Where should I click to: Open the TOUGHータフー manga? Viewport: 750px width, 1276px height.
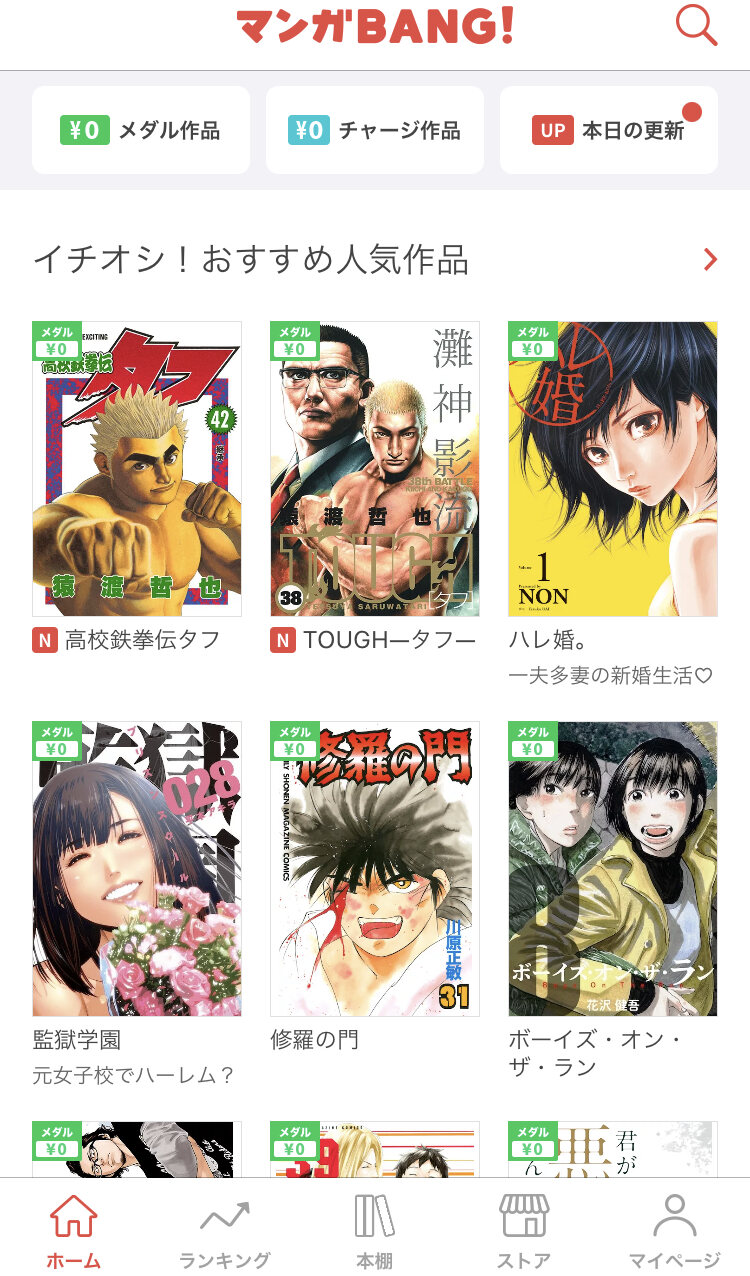coord(375,468)
